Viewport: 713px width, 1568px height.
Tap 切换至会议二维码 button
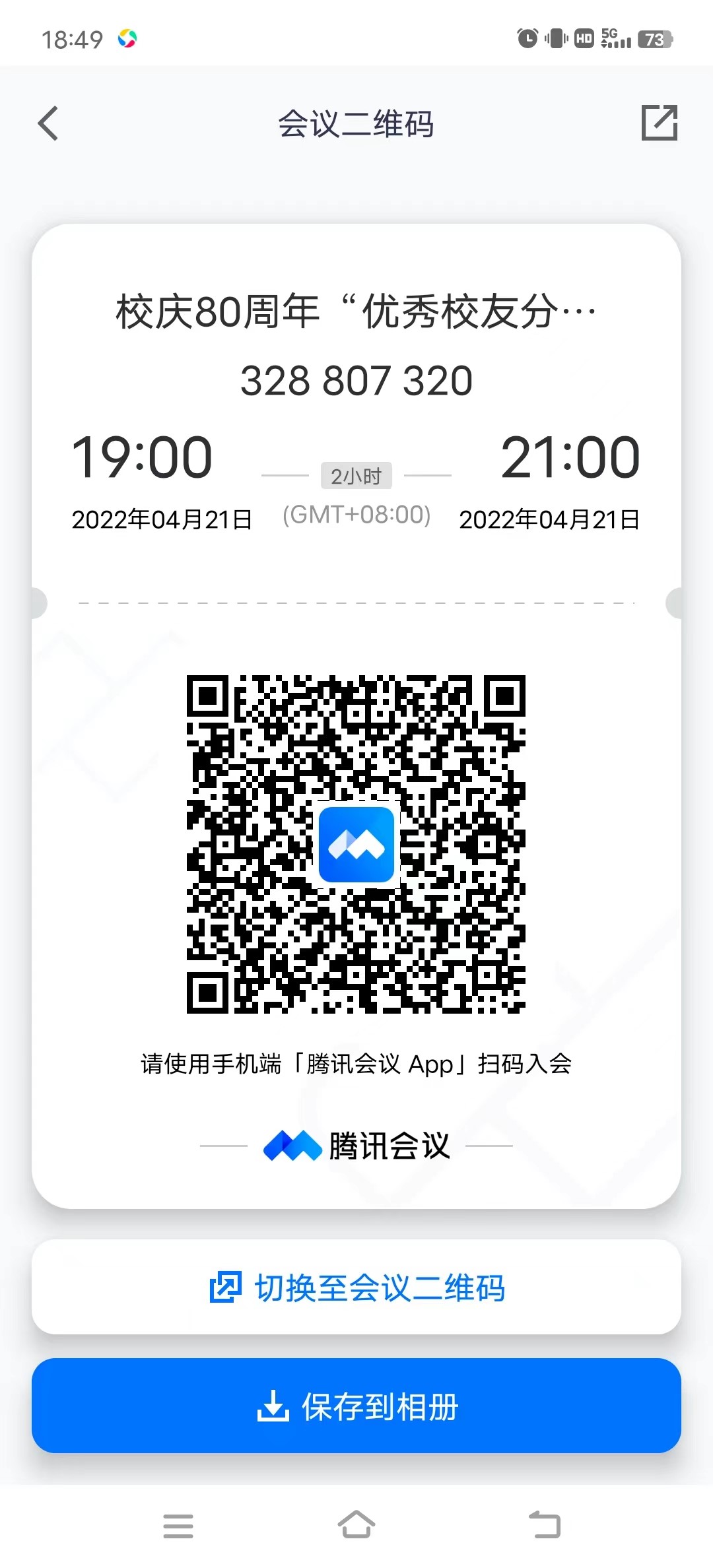356,1288
